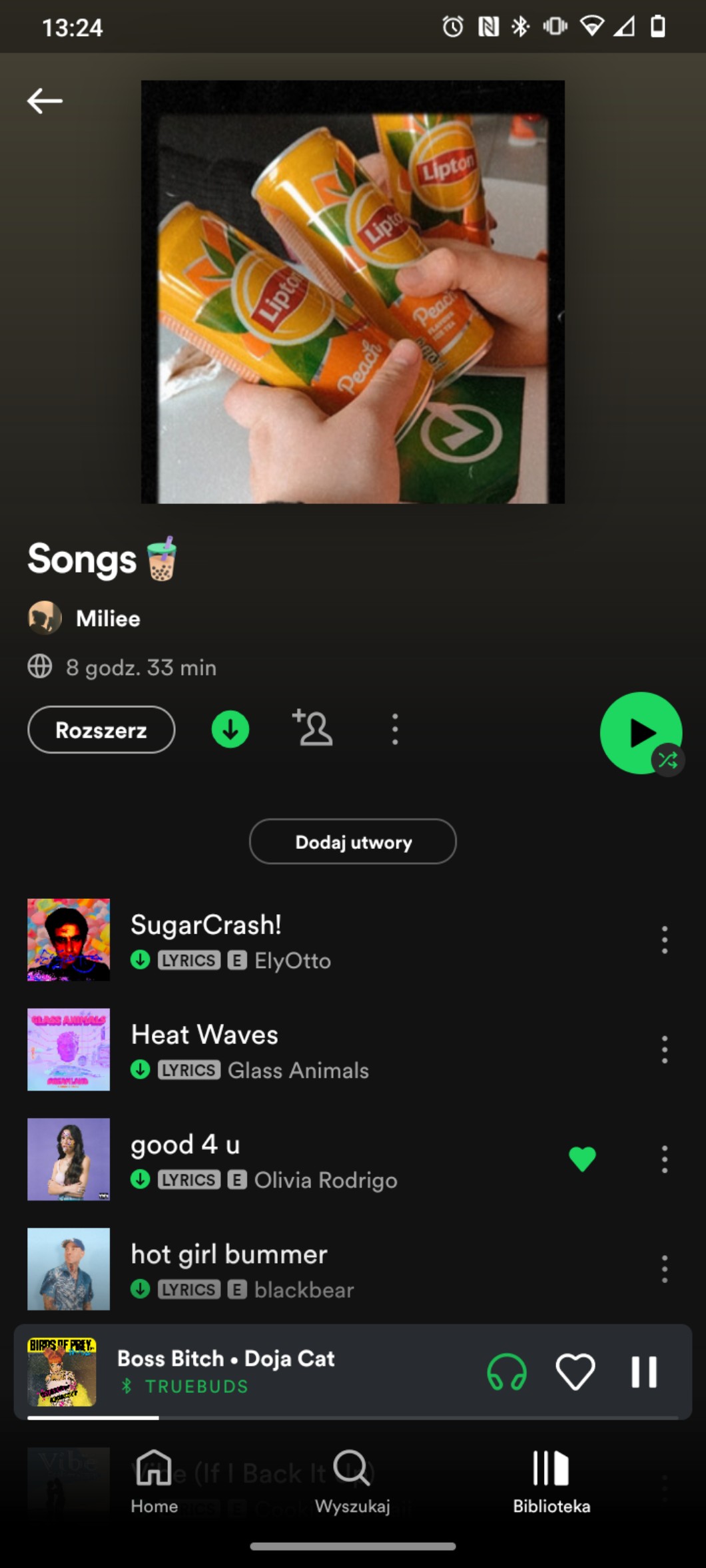This screenshot has height=1568, width=706.
Task: Toggle playlist download
Action: (230, 729)
